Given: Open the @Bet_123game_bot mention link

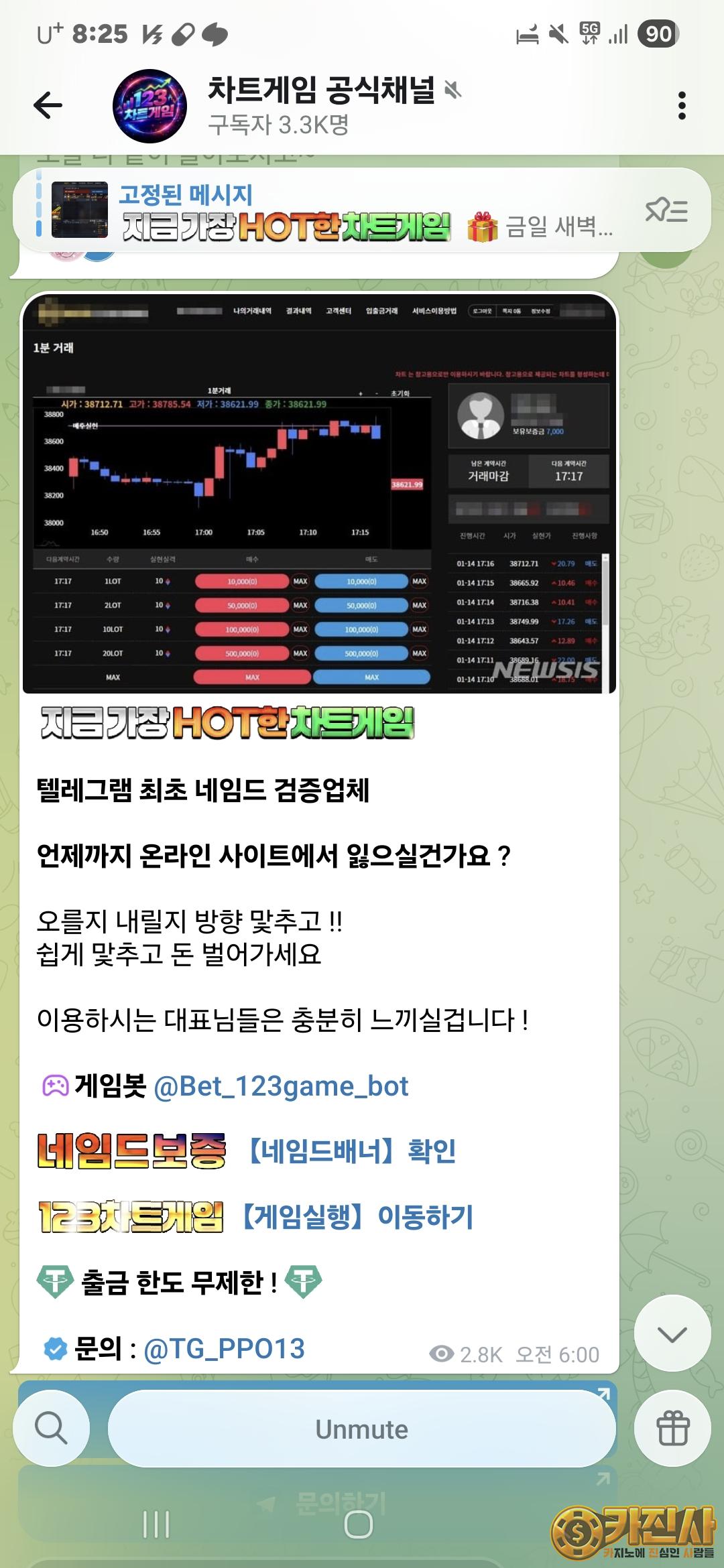Looking at the screenshot, I should point(281,1086).
